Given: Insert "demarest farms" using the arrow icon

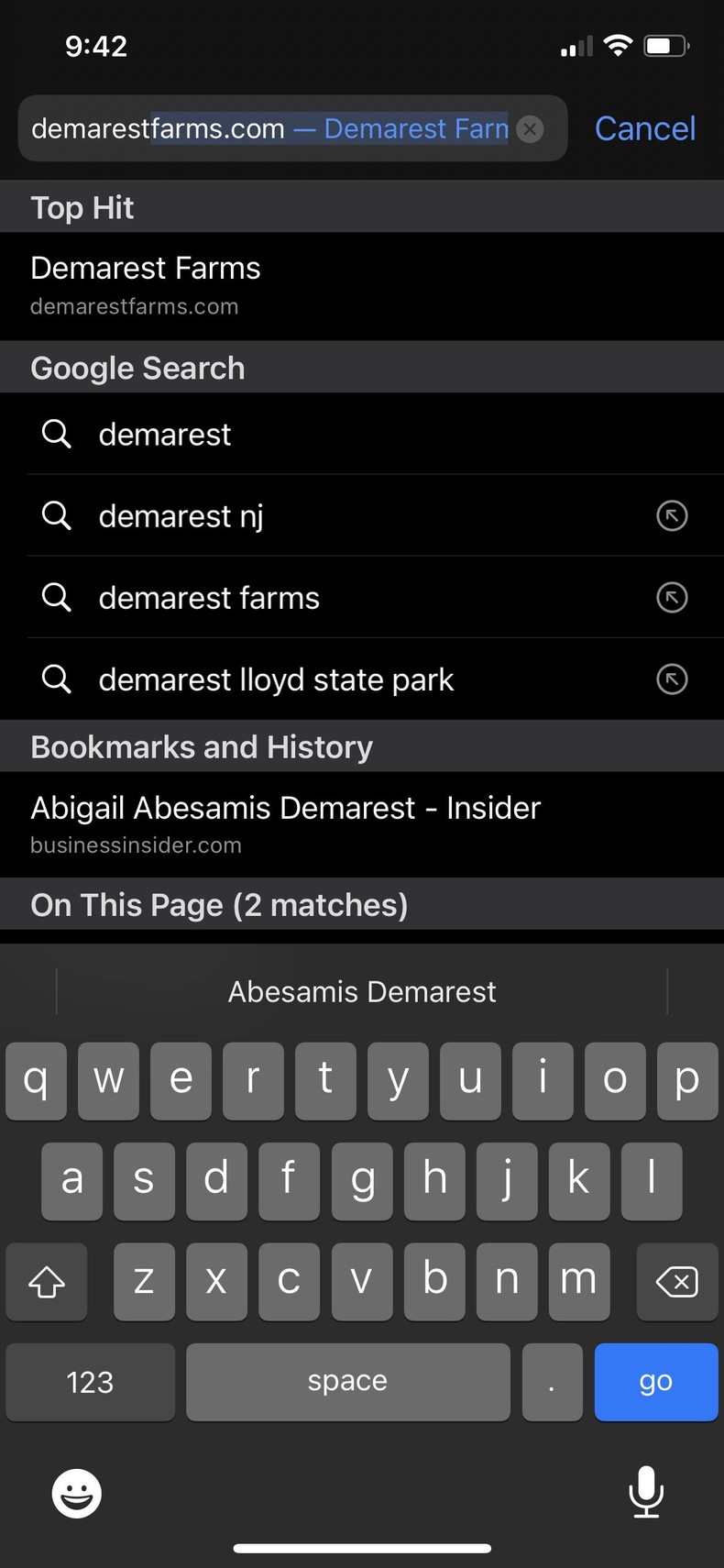Looking at the screenshot, I should (x=672, y=597).
